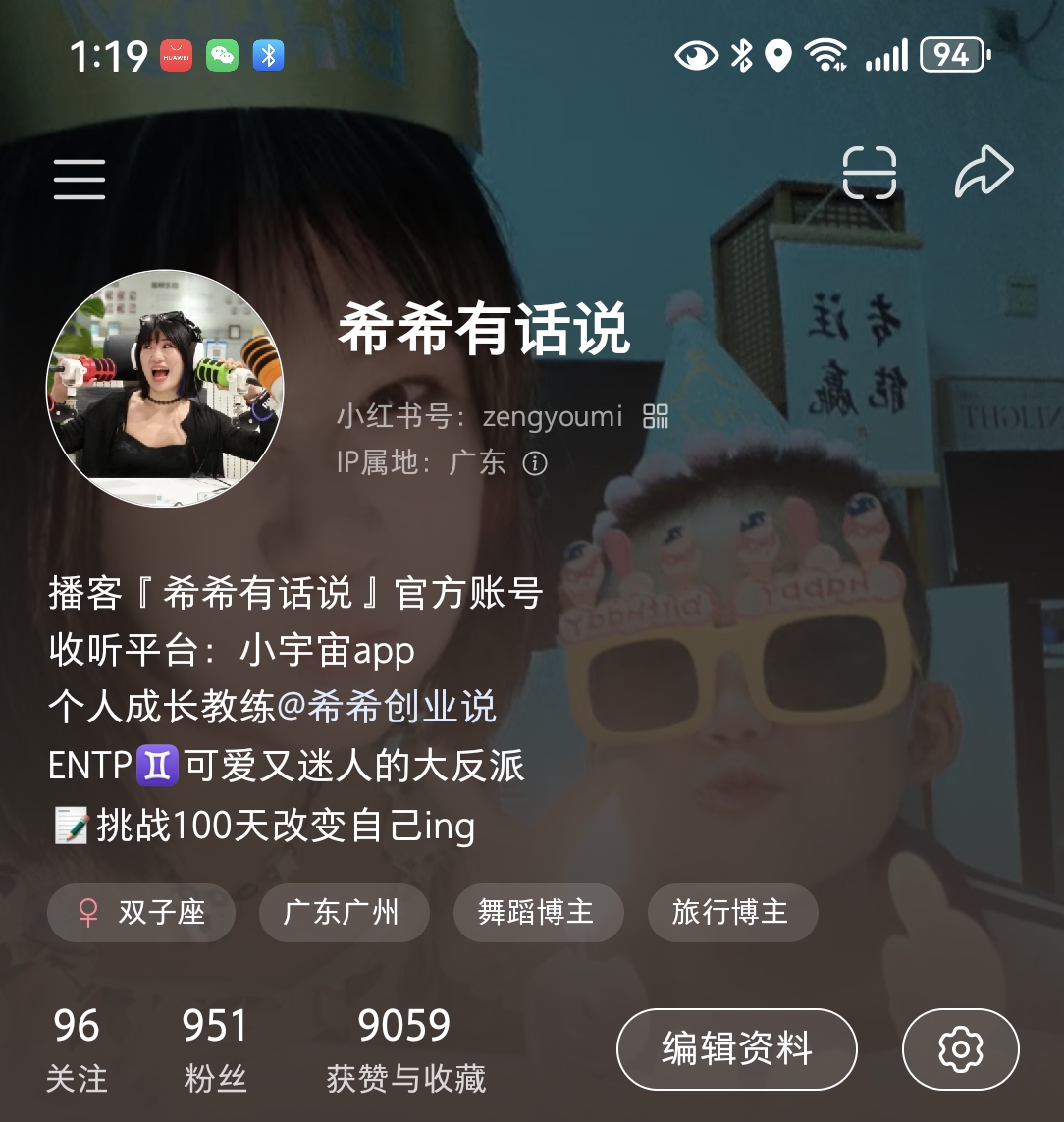Select the 广东广州 location chip
This screenshot has height=1122, width=1064.
point(344,913)
